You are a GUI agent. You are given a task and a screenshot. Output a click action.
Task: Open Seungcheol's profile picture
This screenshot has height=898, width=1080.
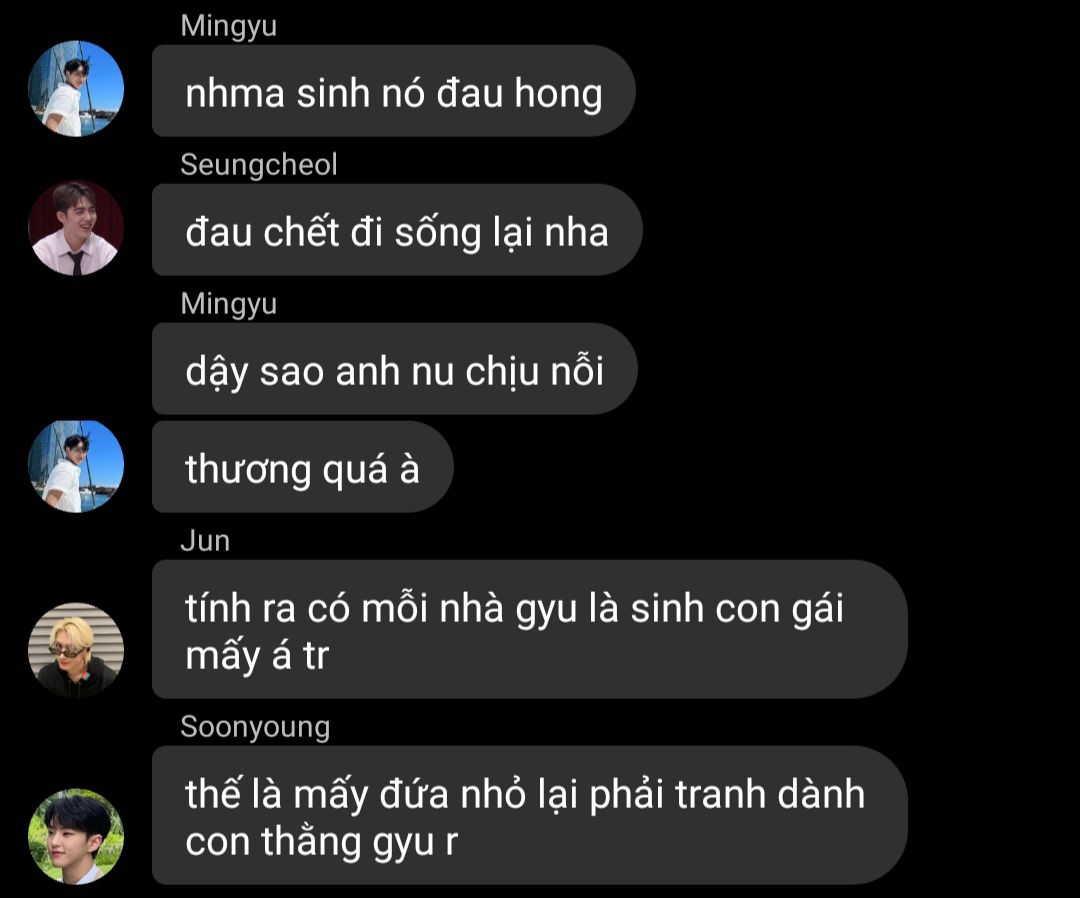pos(76,228)
